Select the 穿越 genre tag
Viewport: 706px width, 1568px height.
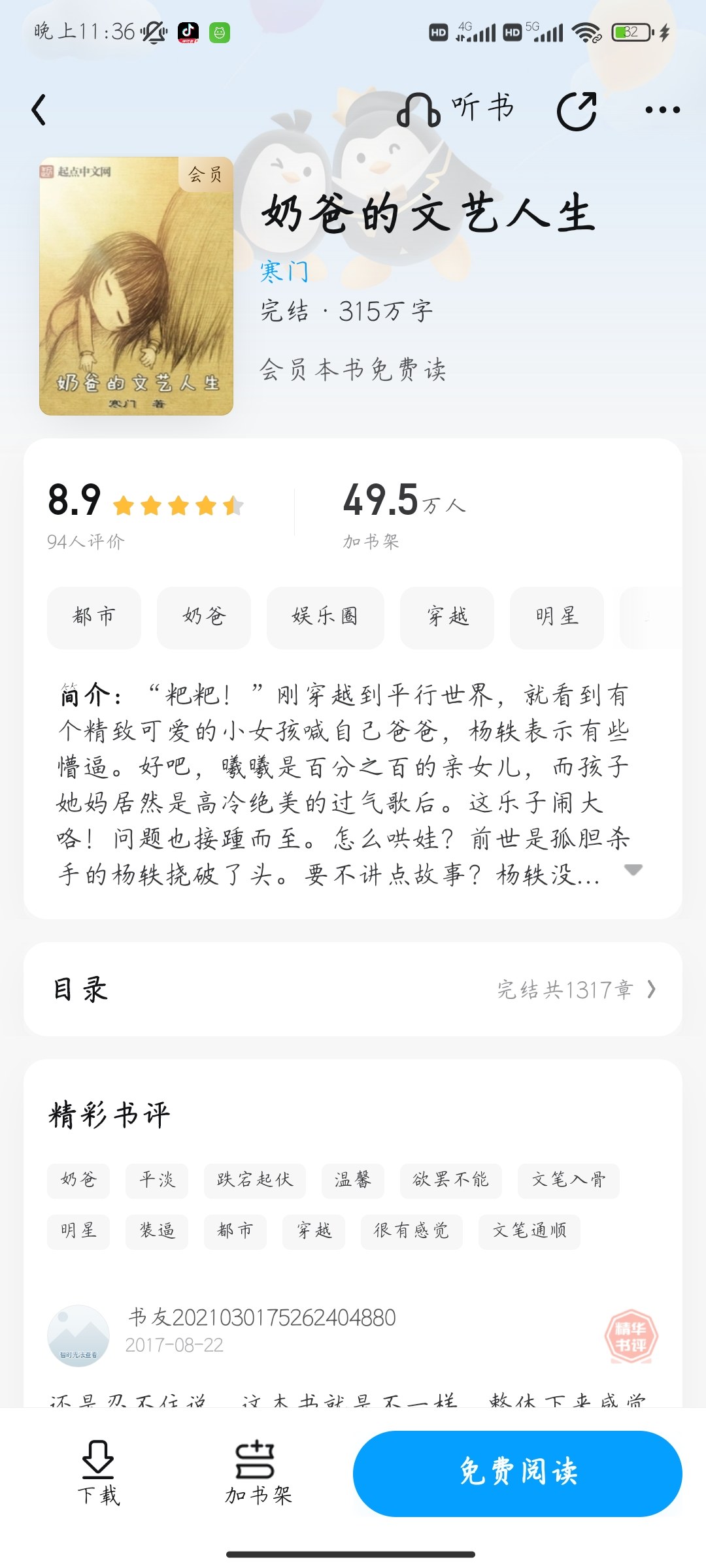(x=447, y=617)
